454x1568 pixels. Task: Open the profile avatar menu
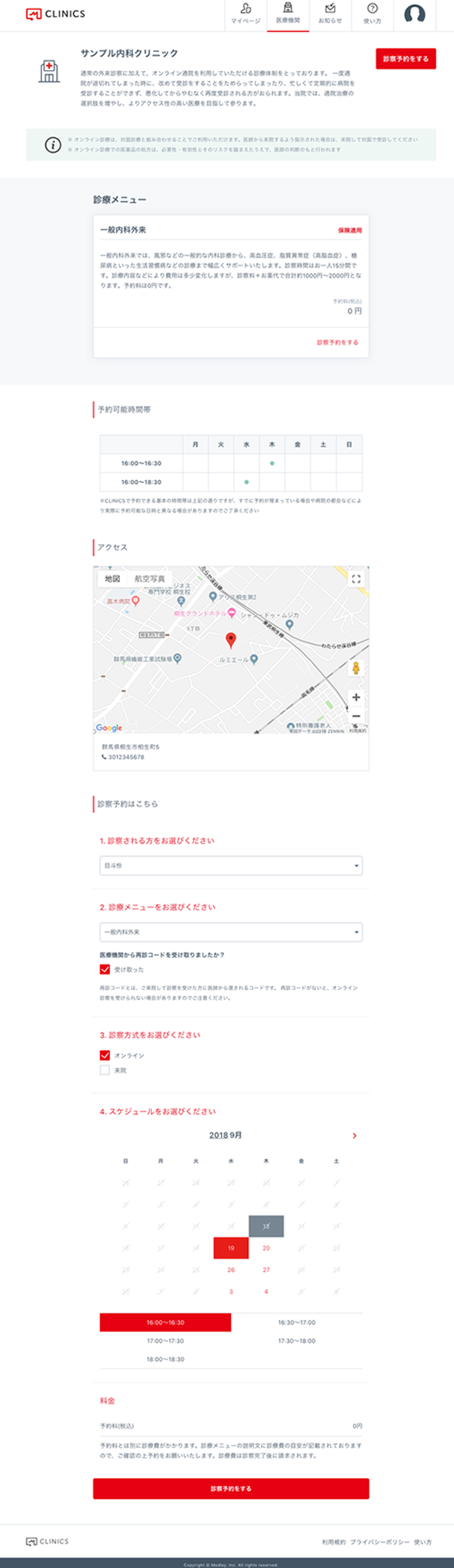[414, 14]
